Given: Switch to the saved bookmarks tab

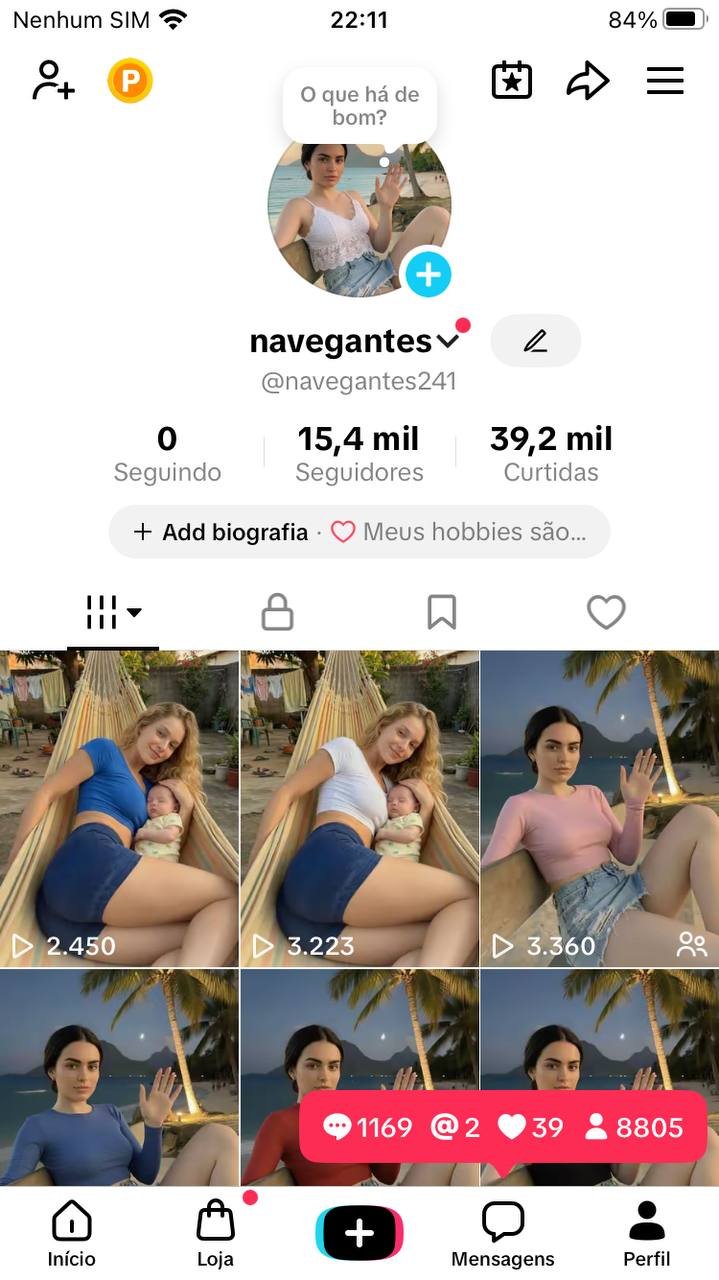Looking at the screenshot, I should pyautogui.click(x=441, y=612).
